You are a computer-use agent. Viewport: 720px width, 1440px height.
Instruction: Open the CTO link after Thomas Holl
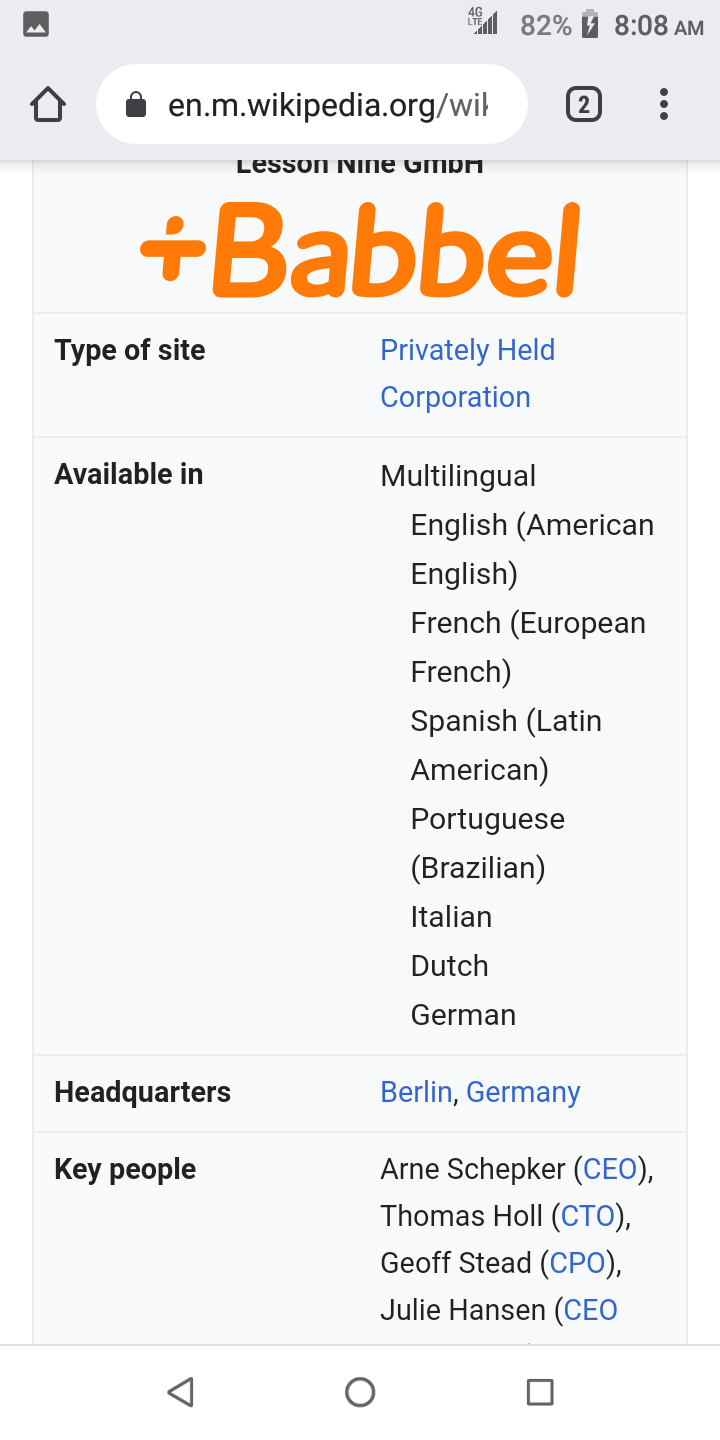(587, 1216)
